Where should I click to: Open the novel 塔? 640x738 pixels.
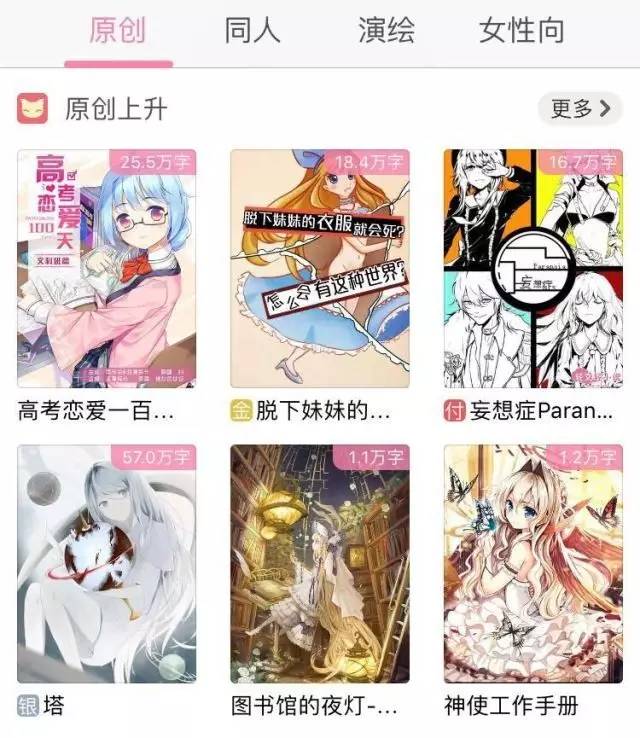pos(107,564)
